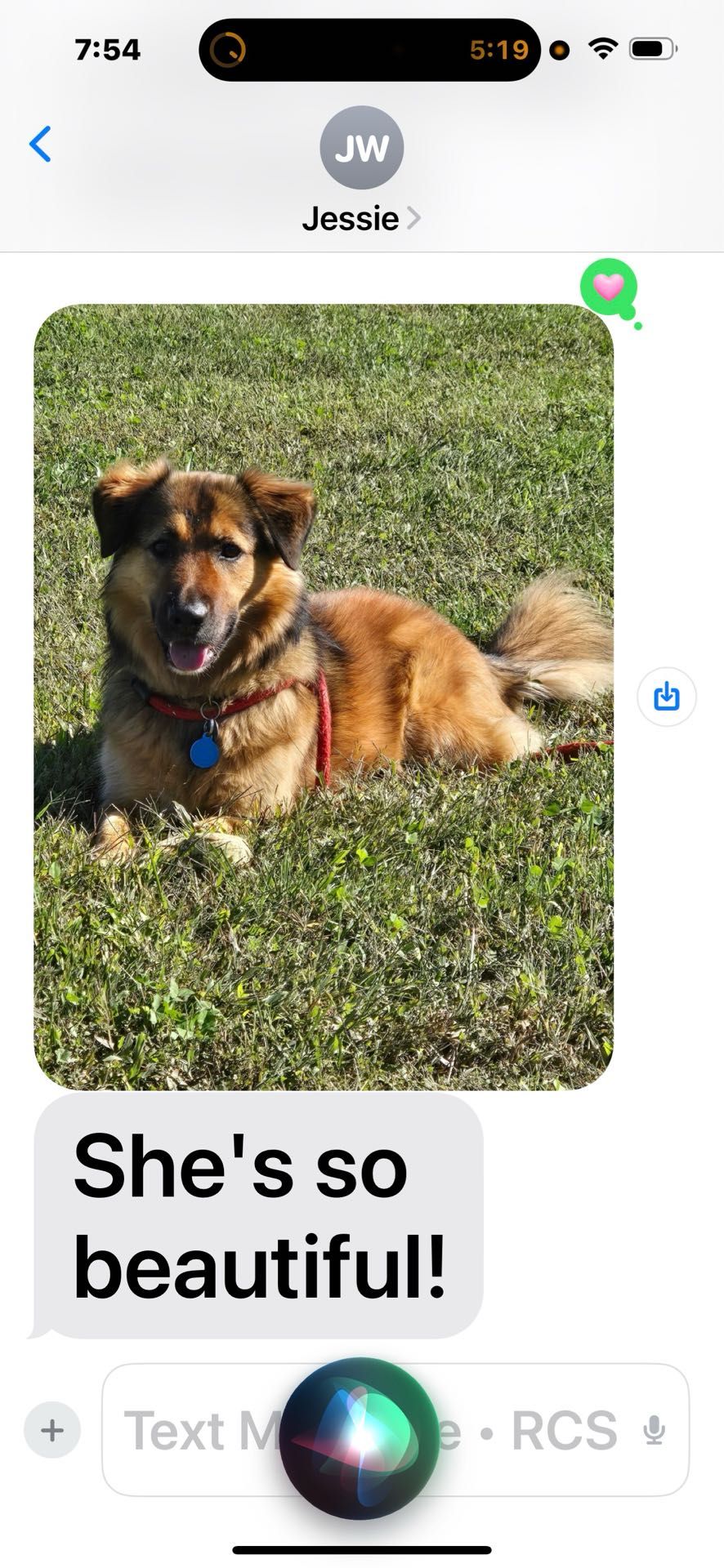Open the dog photo full screen
724x1568 pixels.
324,696
